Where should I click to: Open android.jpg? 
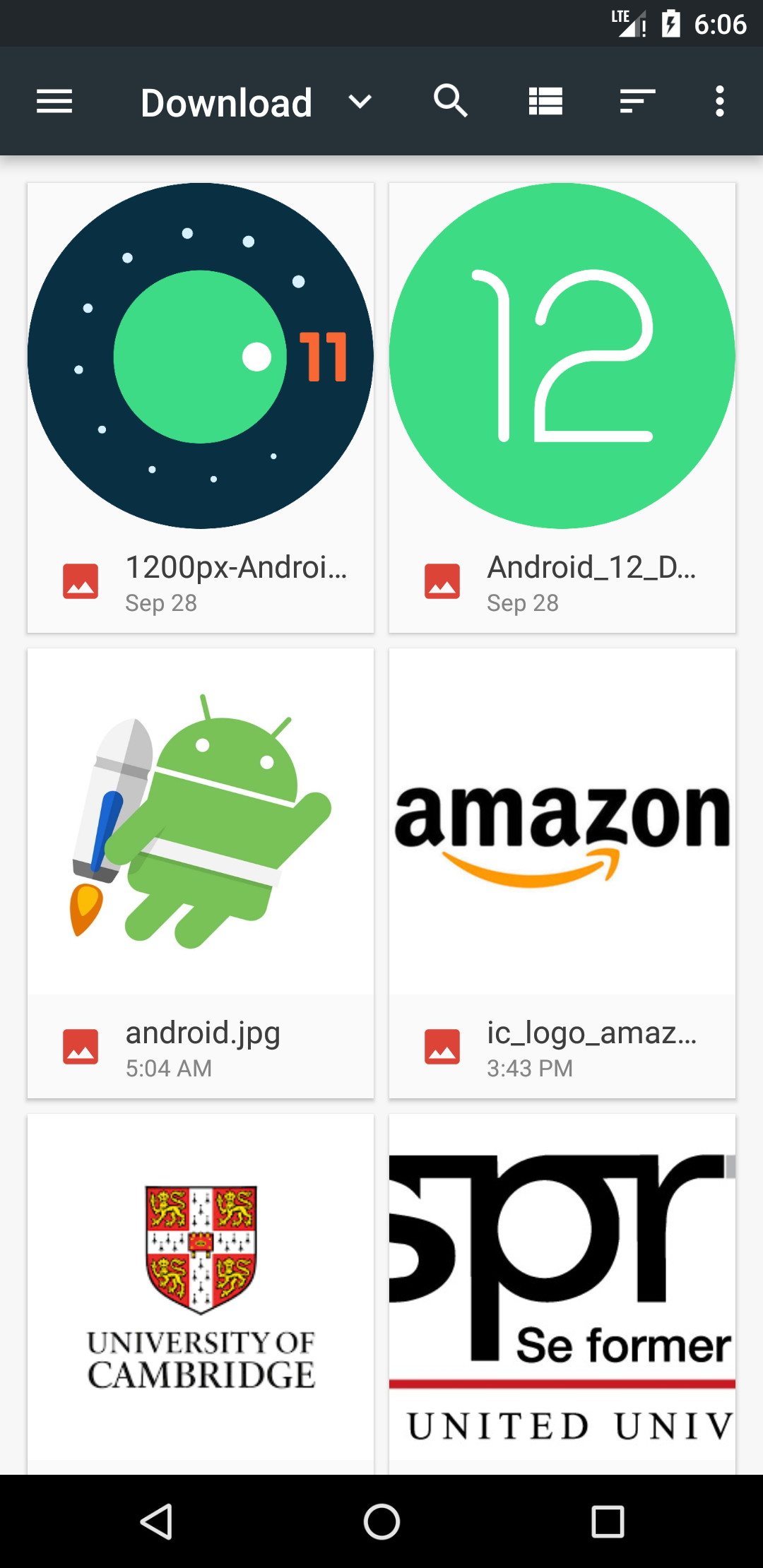tap(201, 873)
